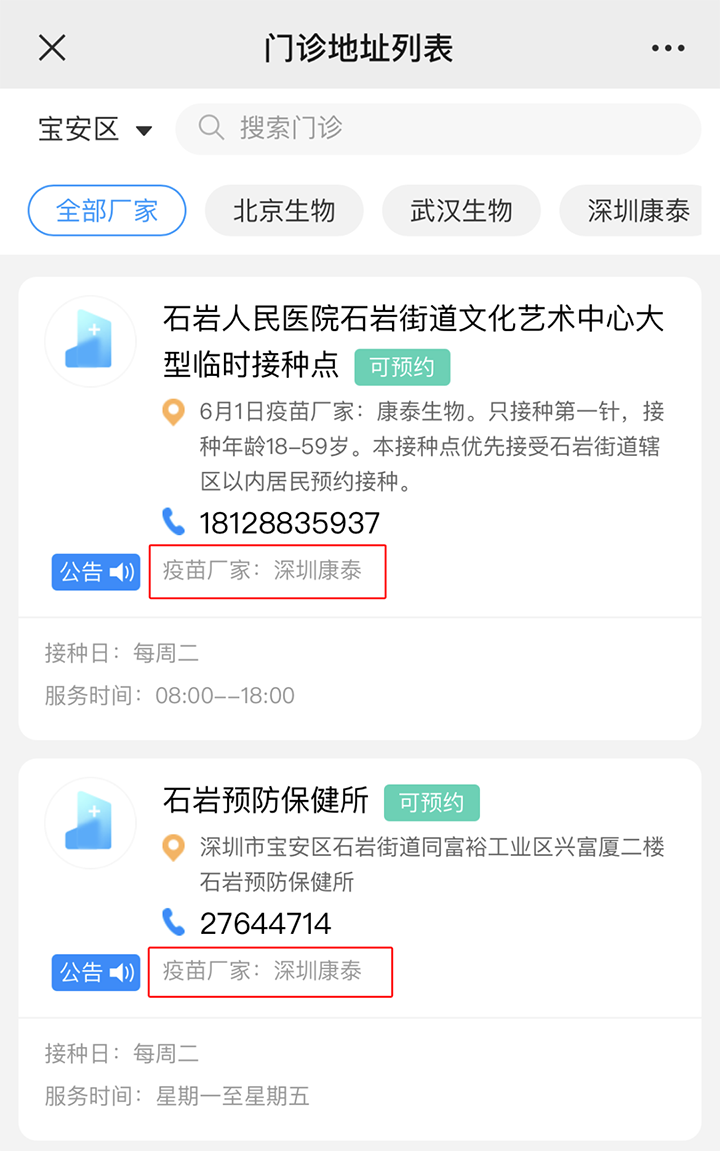Close the 门诊地址列表 page
This screenshot has width=720, height=1151.
pos(52,47)
